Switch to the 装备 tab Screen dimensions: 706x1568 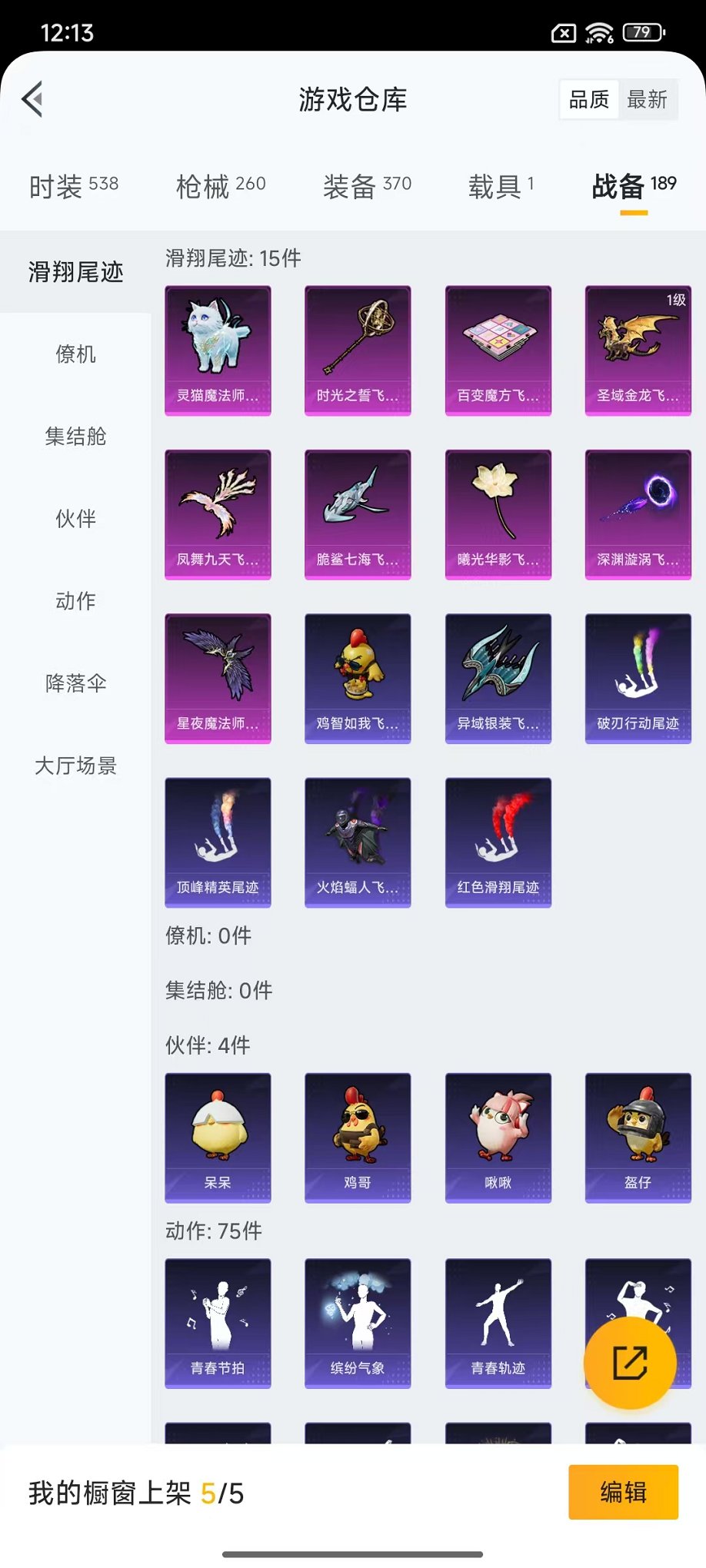tap(367, 186)
